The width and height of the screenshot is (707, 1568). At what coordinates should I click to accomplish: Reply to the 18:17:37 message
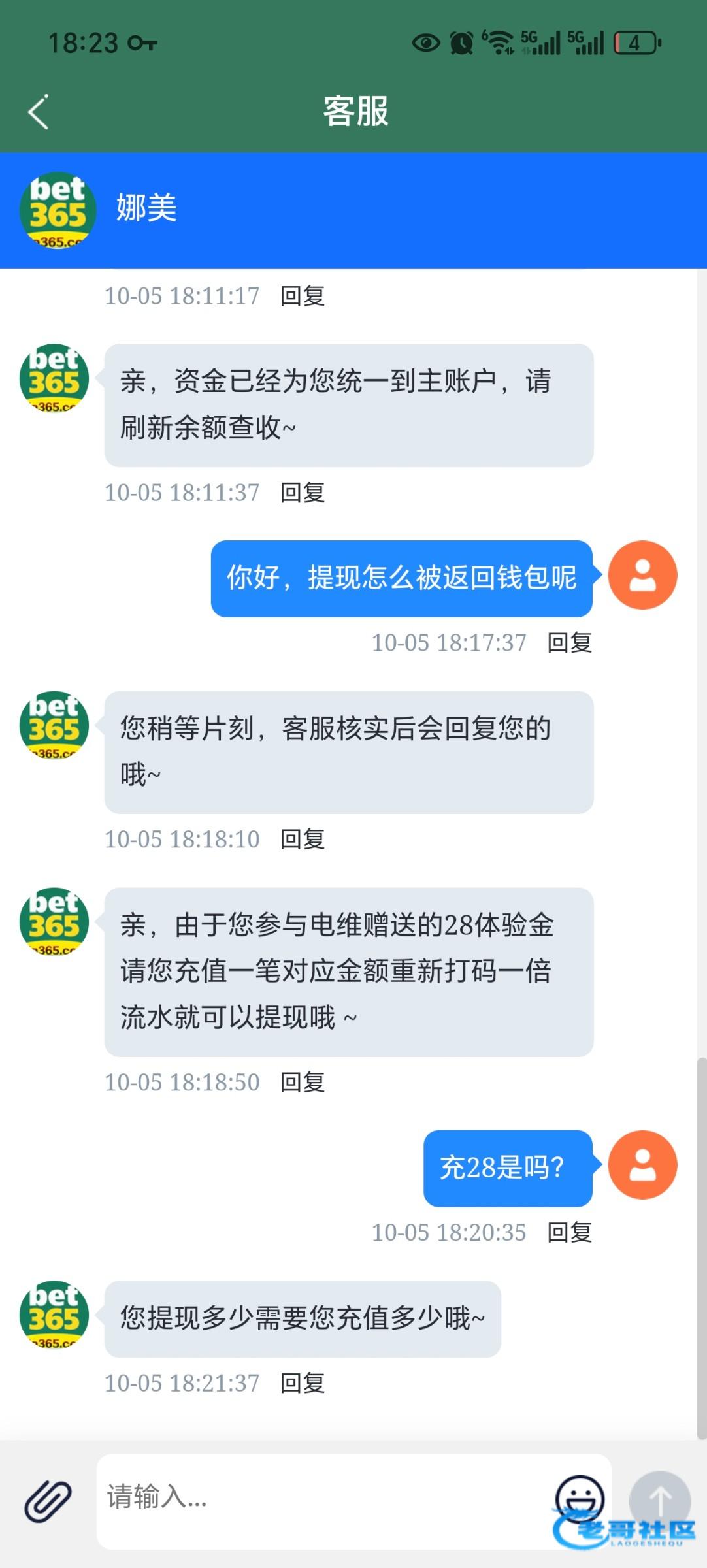pyautogui.click(x=569, y=643)
